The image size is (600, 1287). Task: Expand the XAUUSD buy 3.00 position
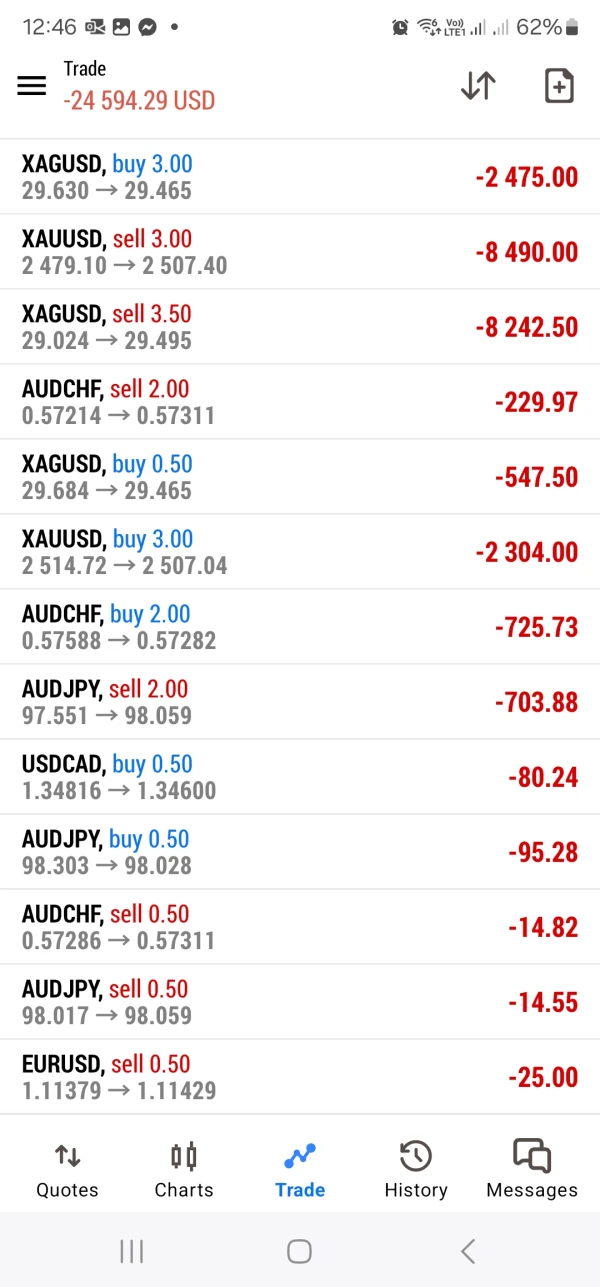(x=300, y=552)
